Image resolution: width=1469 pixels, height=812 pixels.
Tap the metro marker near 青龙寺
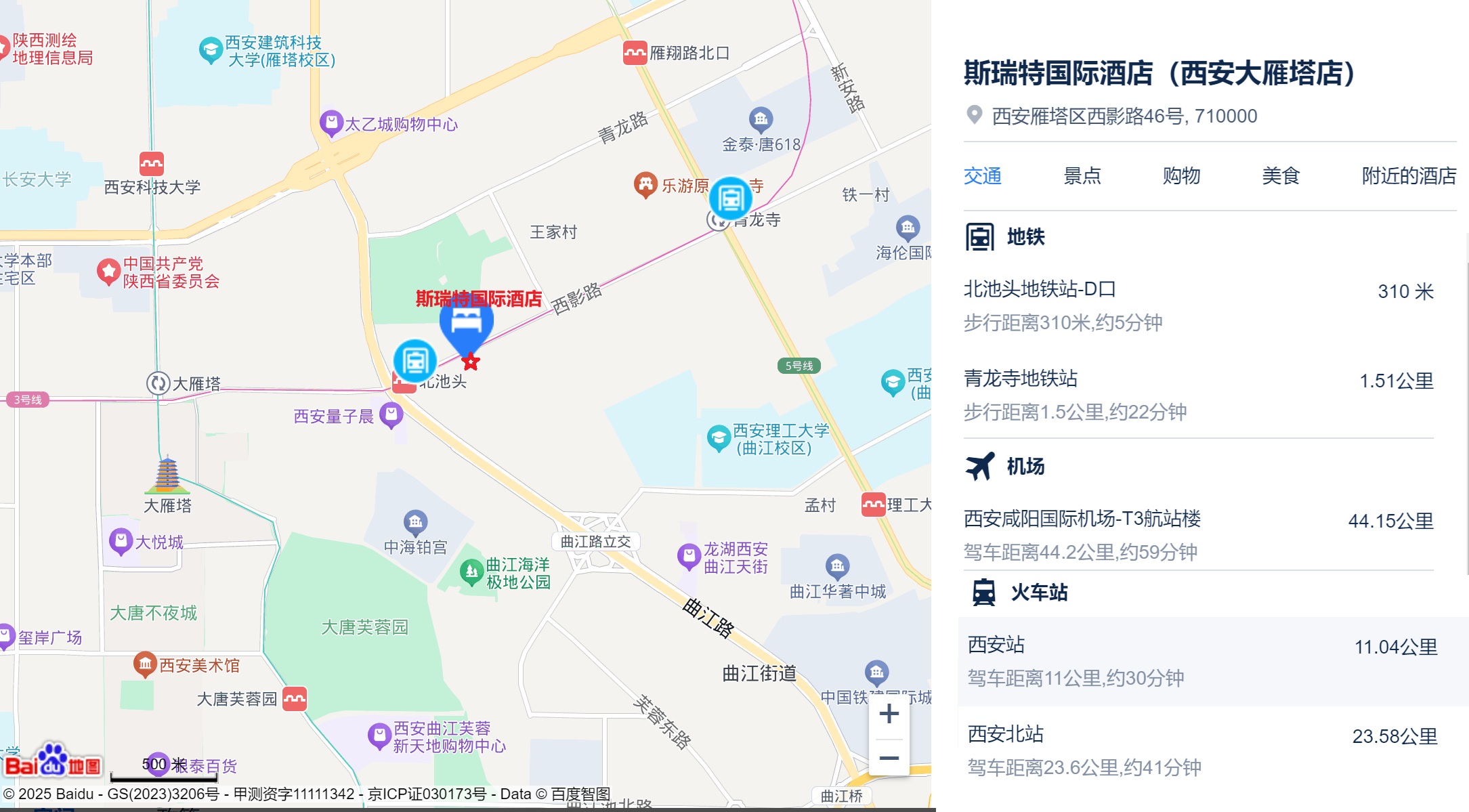tap(730, 198)
